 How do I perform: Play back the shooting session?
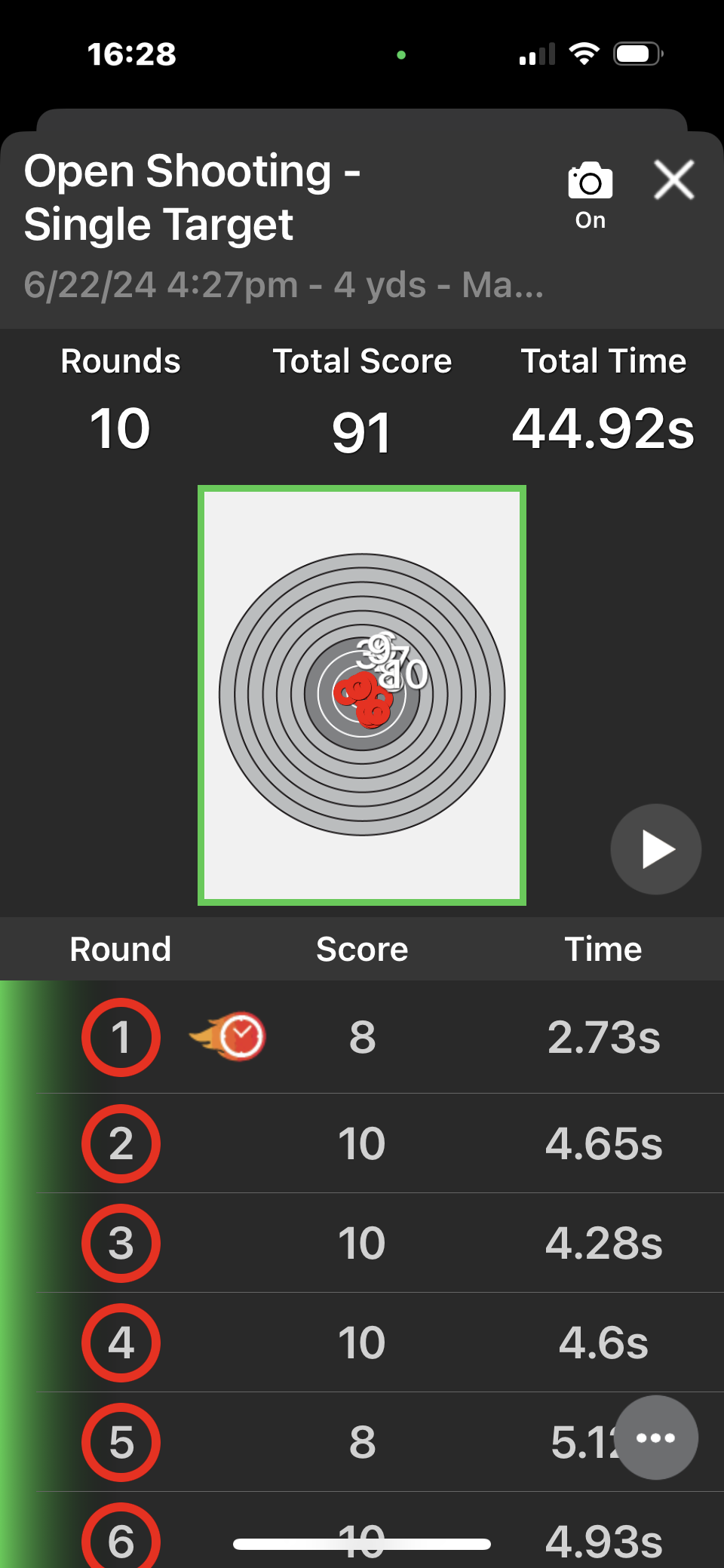[656, 849]
